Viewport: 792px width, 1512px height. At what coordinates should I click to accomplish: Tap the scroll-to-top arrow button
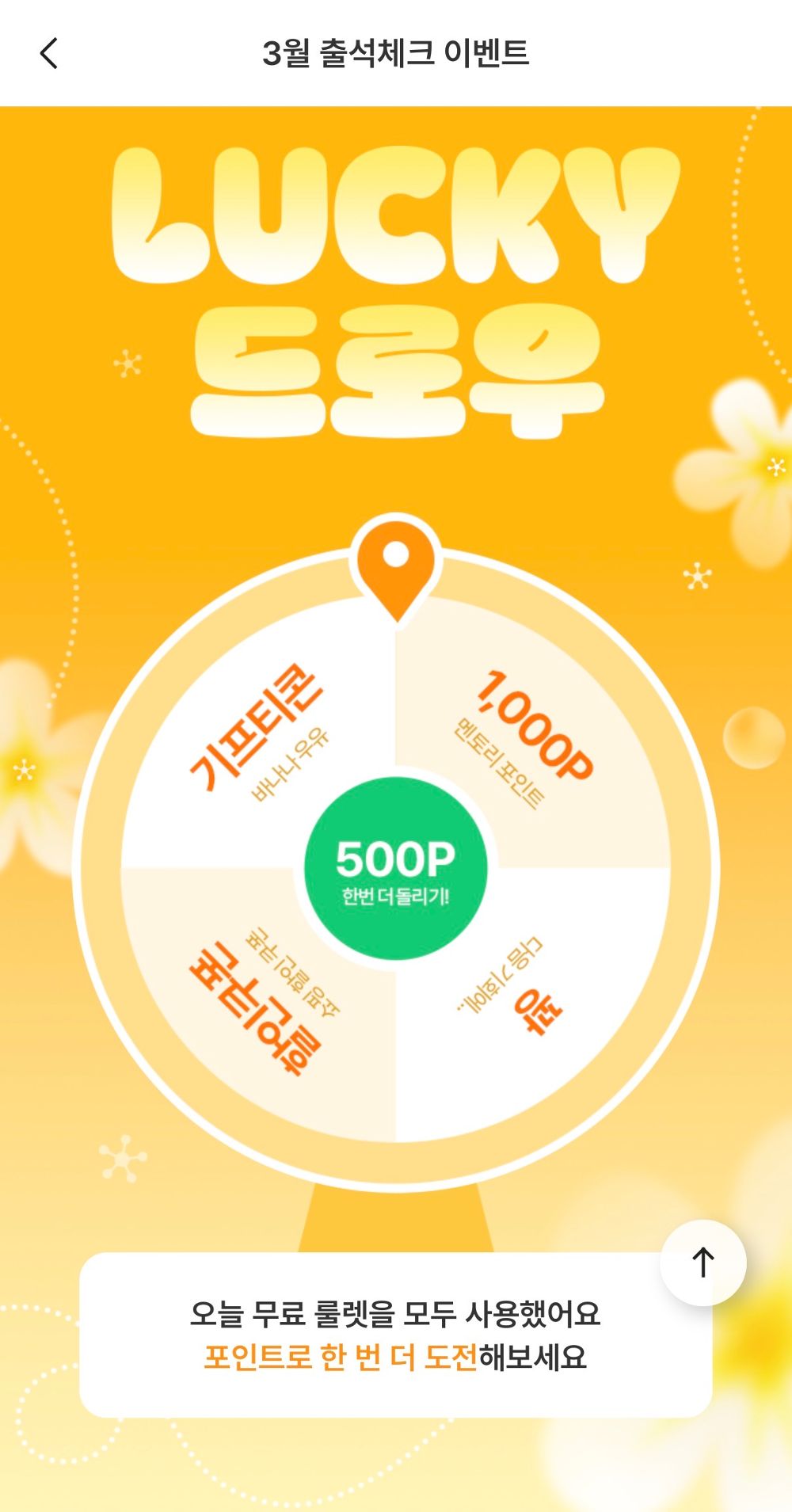(703, 1263)
